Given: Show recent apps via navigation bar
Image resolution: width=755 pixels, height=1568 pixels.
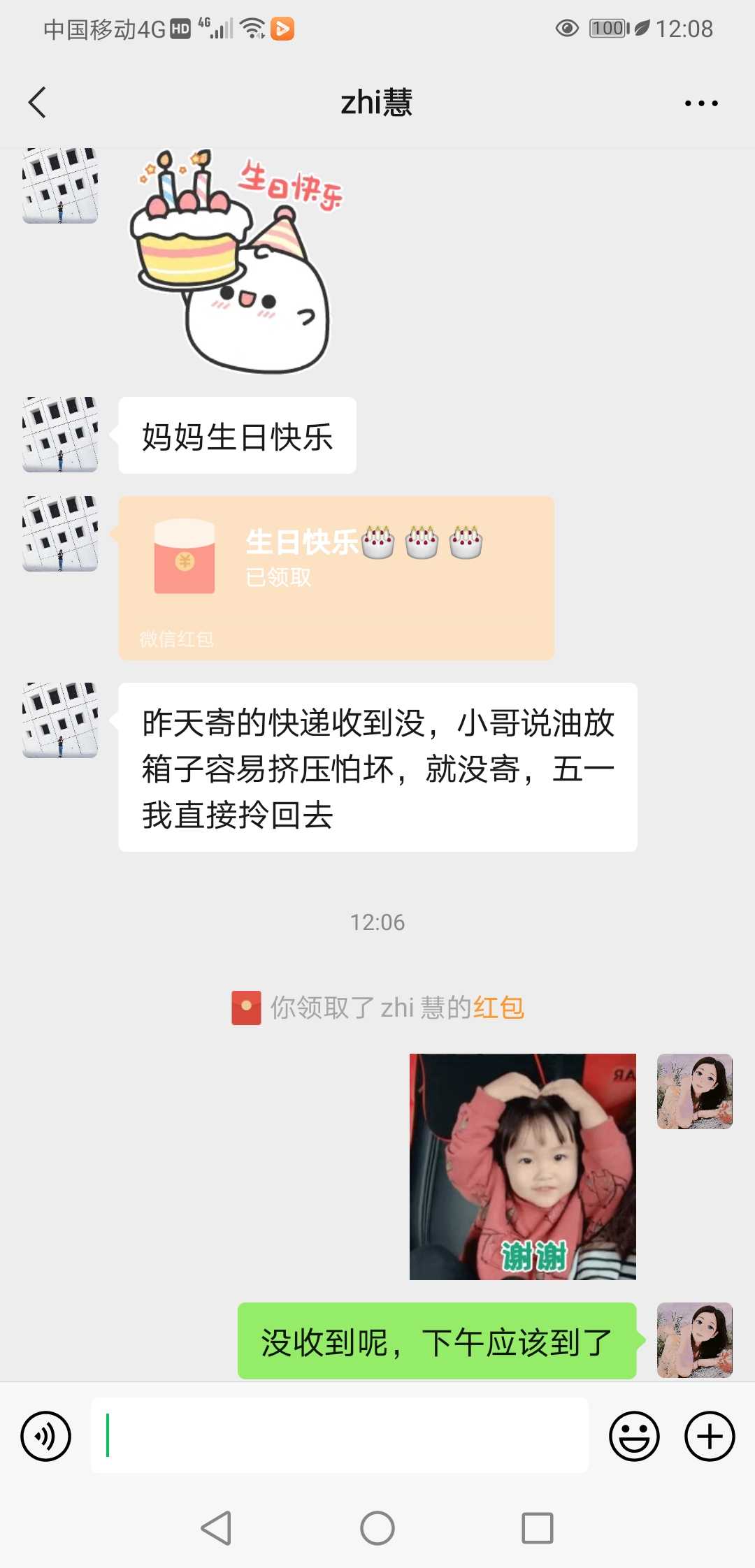Looking at the screenshot, I should [538, 1528].
